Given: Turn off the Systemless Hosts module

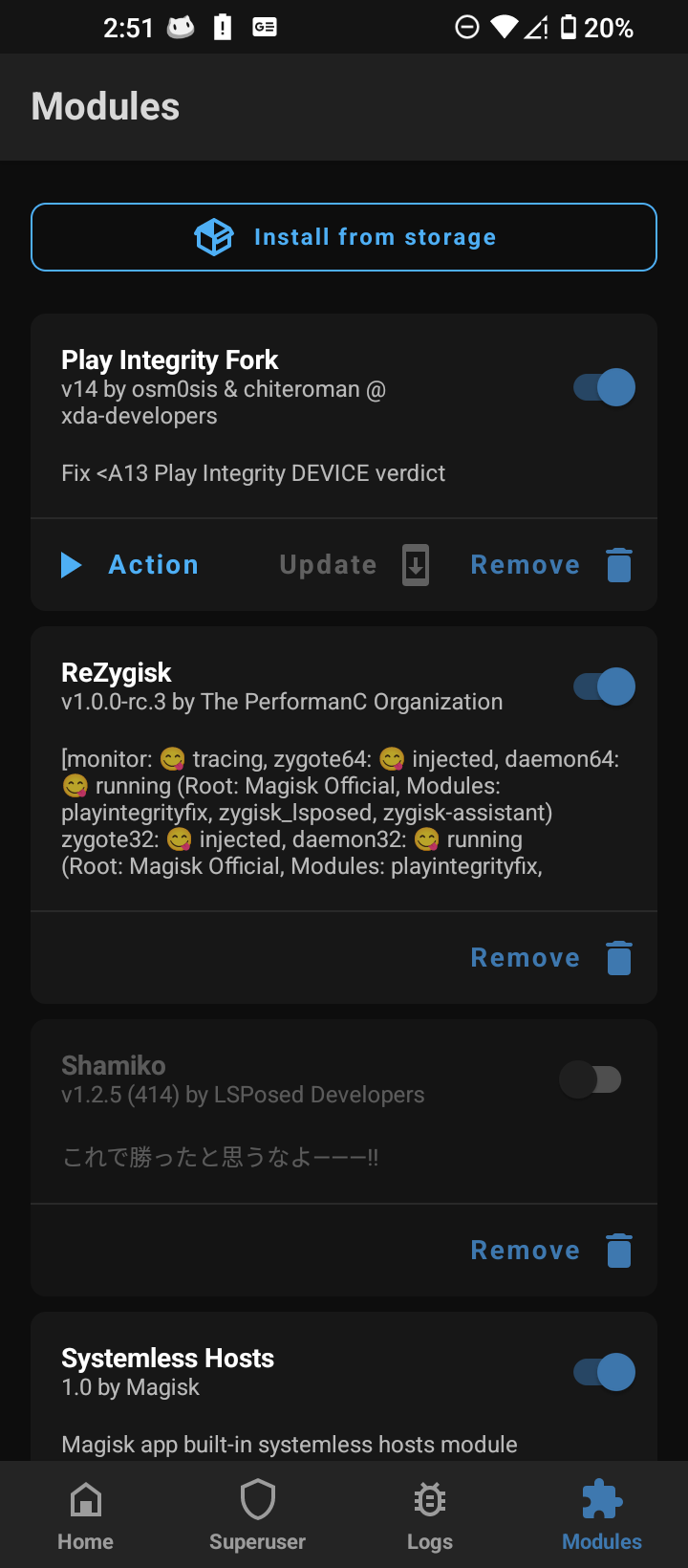Looking at the screenshot, I should pyautogui.click(x=604, y=1372).
